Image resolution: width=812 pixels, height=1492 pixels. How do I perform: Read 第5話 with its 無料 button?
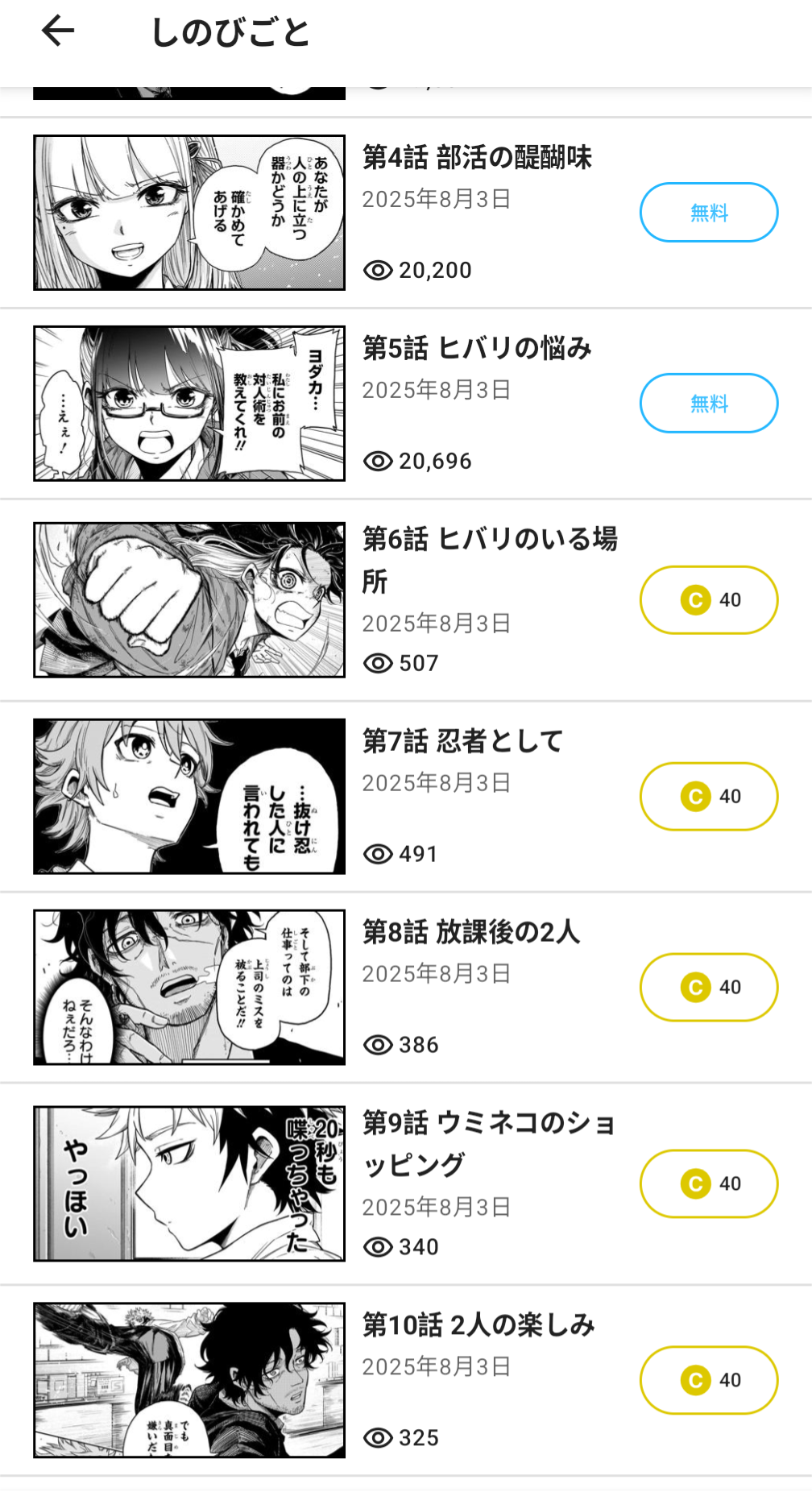point(708,404)
